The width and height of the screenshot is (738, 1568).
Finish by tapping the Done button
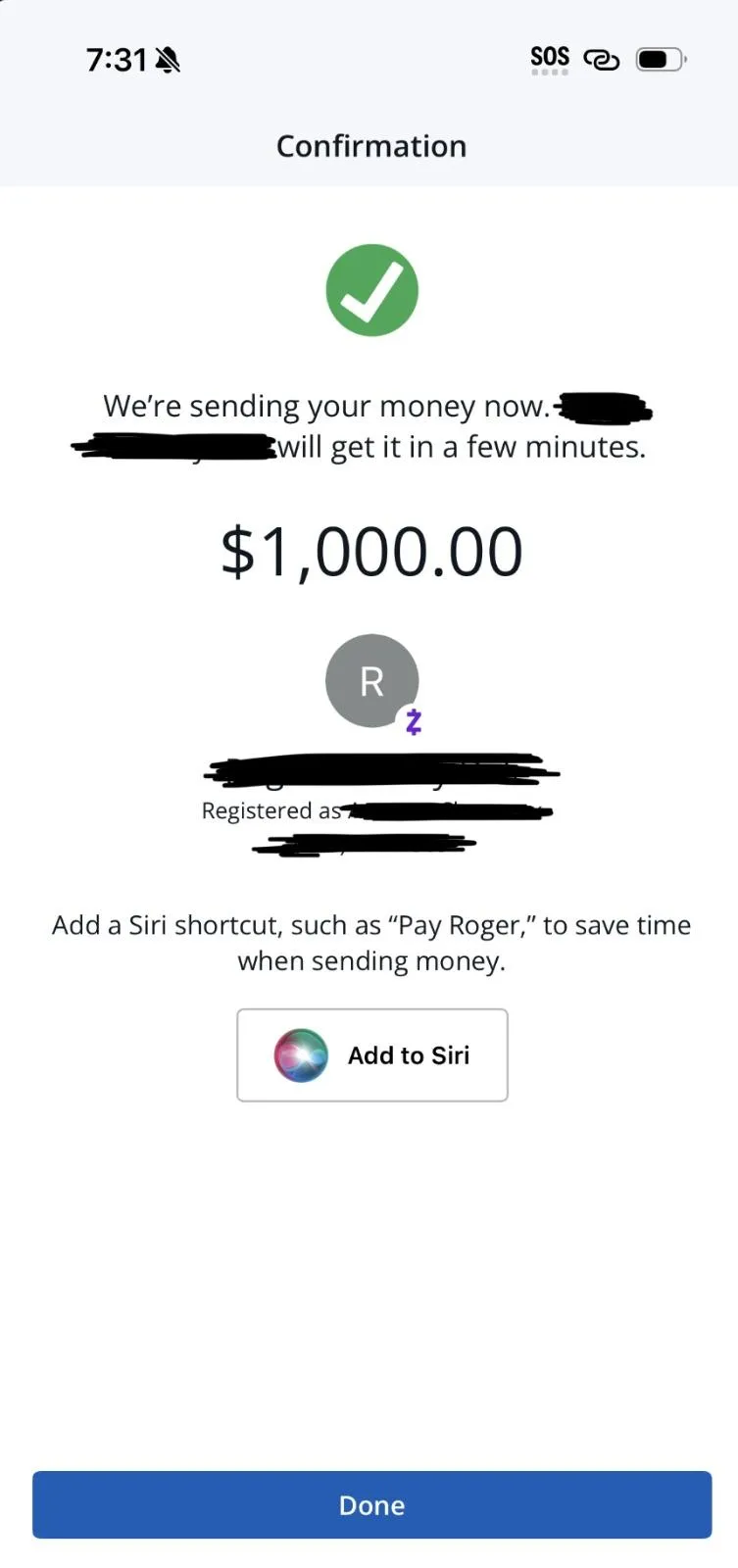371,1504
